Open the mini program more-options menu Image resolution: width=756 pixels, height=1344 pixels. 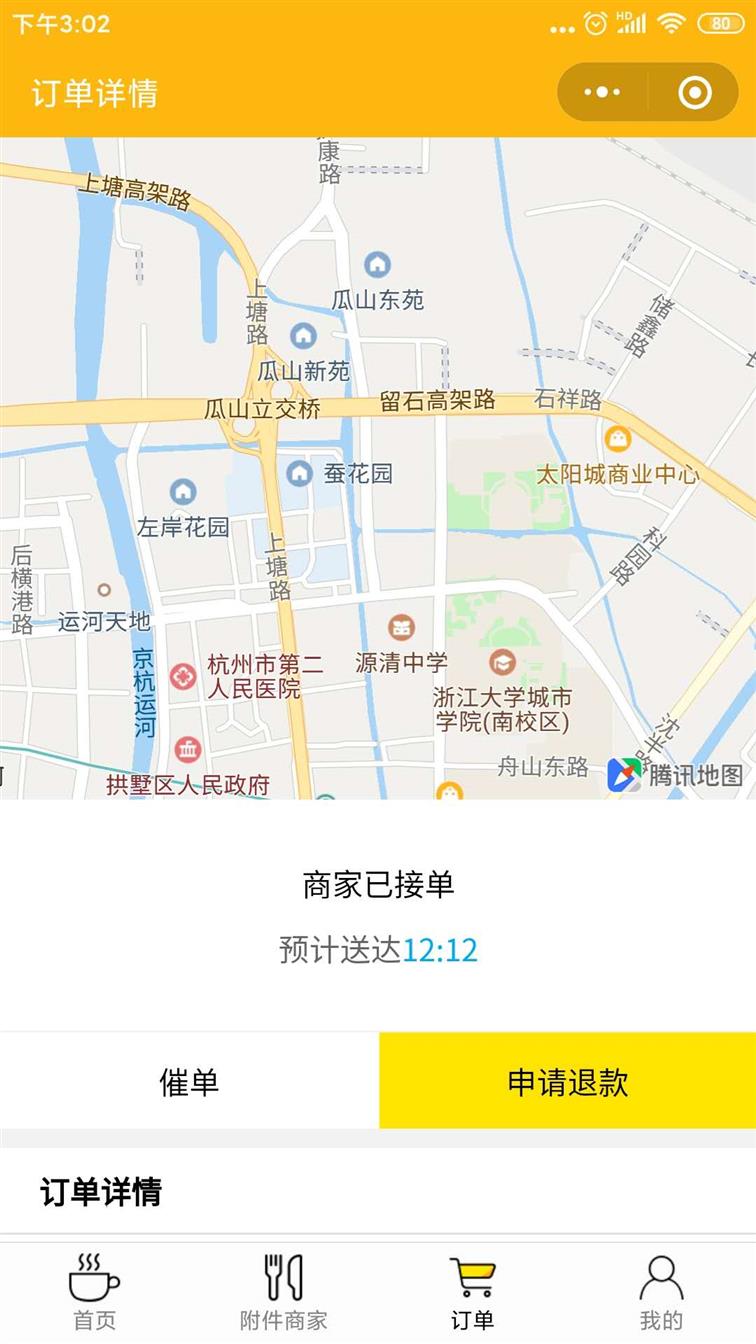[x=602, y=93]
